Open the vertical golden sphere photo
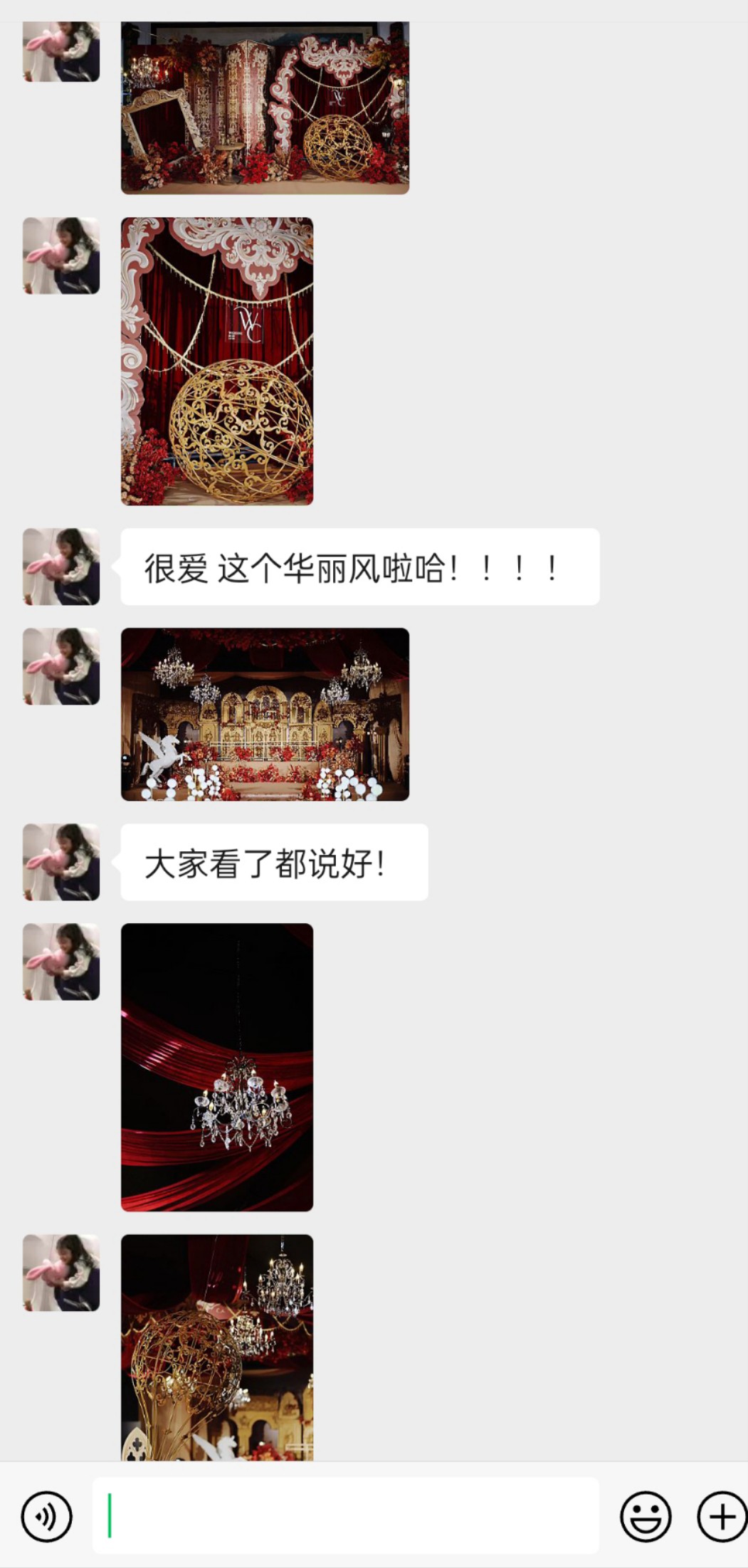 coord(217,362)
